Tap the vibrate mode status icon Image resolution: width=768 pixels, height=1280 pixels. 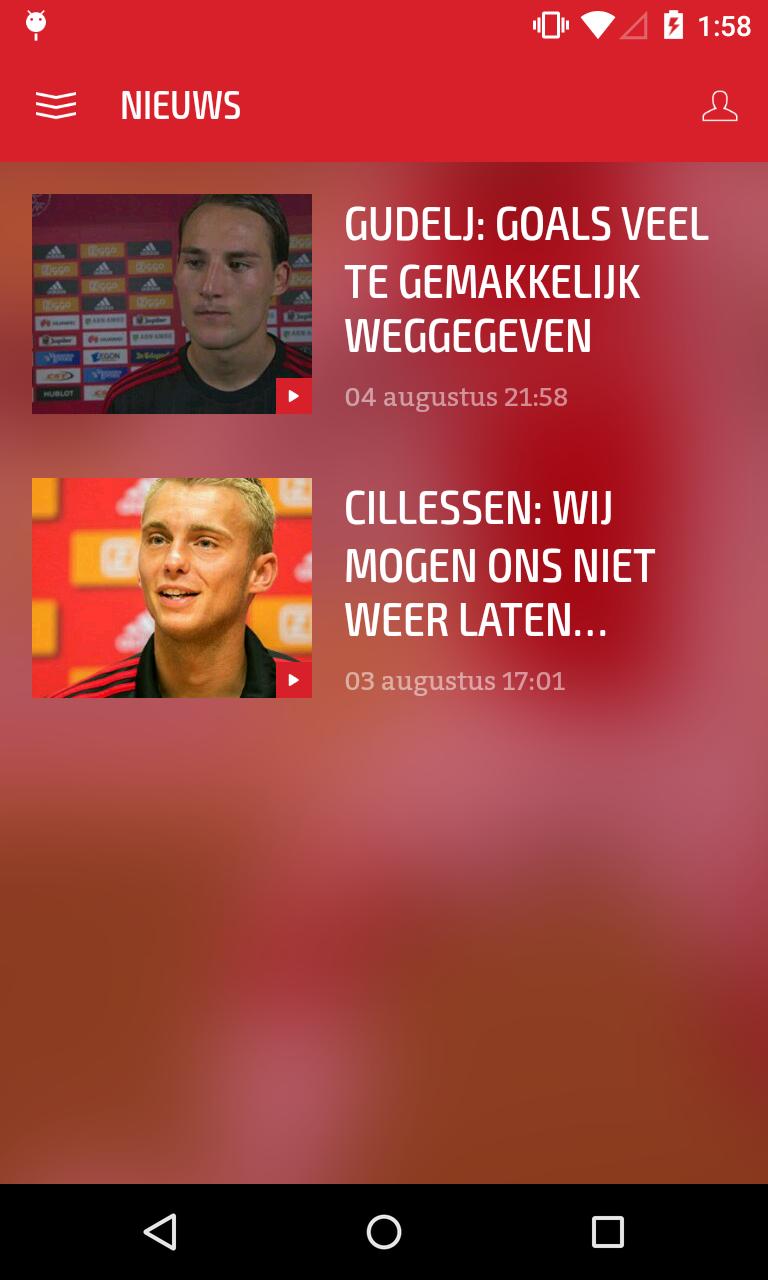click(x=549, y=25)
